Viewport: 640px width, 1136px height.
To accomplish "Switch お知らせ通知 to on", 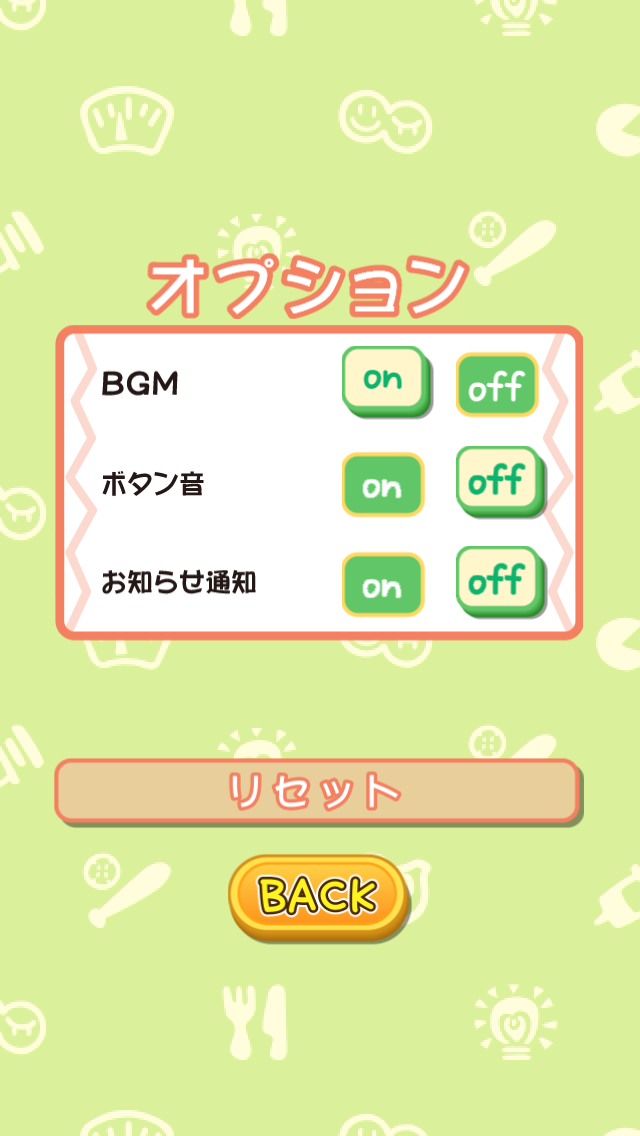I will tap(383, 585).
